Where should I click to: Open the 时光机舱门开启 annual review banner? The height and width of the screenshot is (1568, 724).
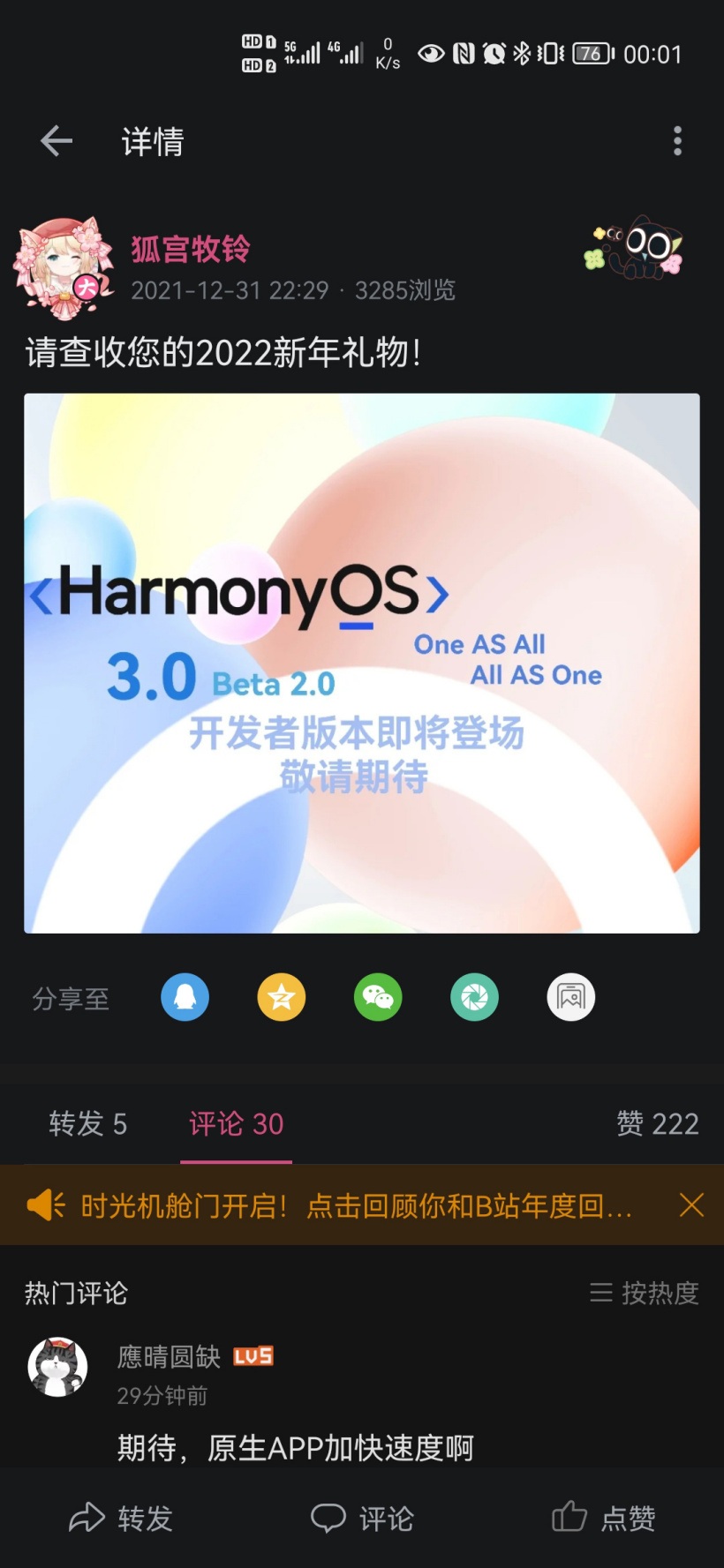tap(353, 1205)
